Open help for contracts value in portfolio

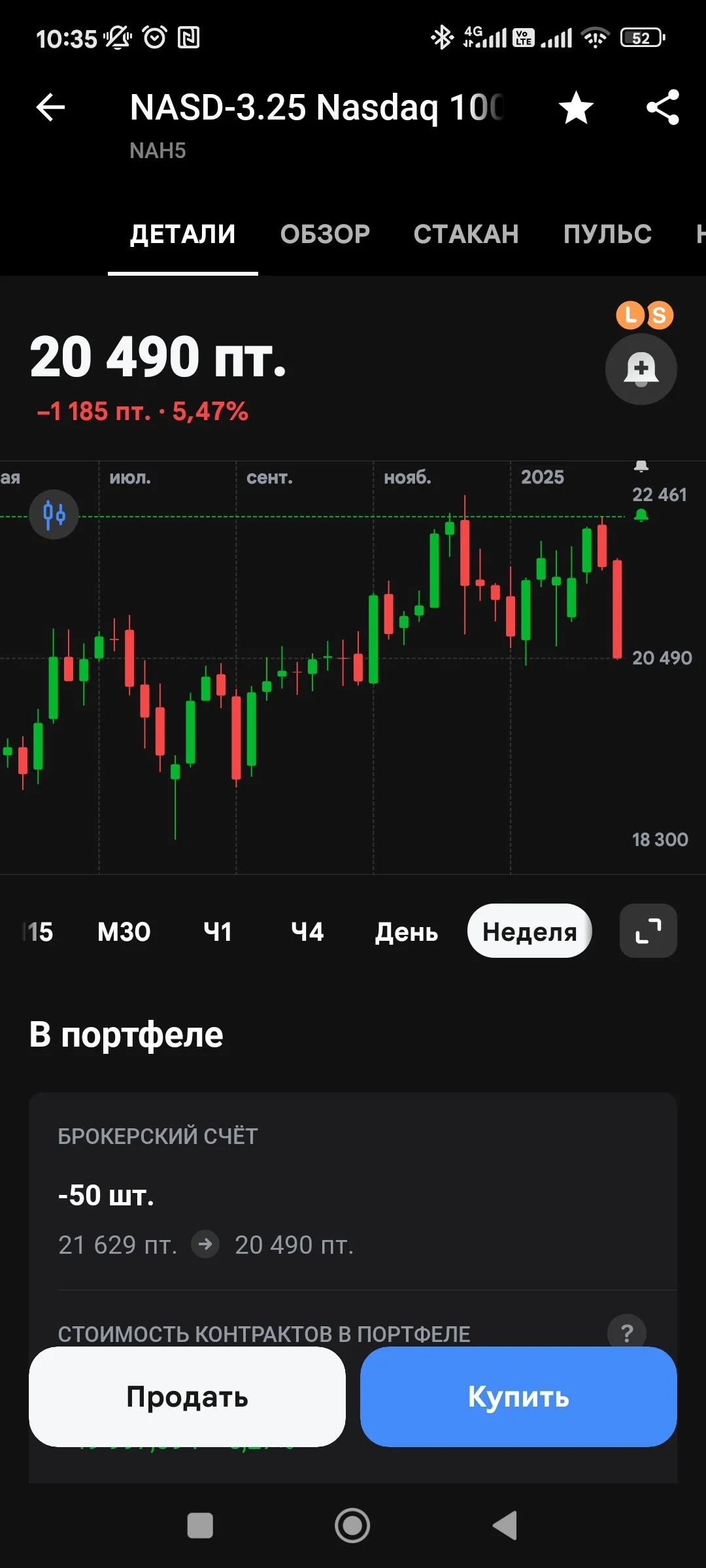627,1332
